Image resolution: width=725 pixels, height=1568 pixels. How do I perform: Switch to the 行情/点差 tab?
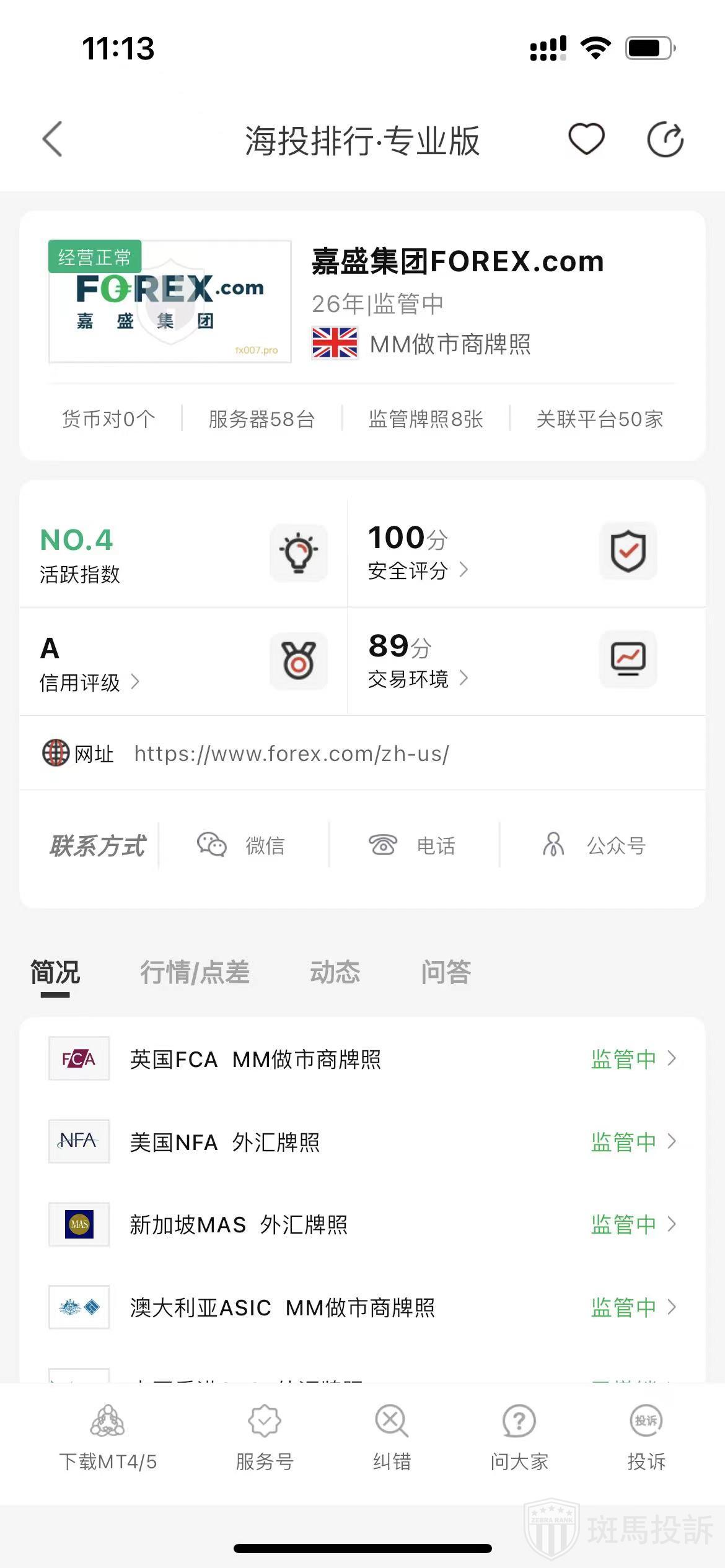[x=195, y=972]
